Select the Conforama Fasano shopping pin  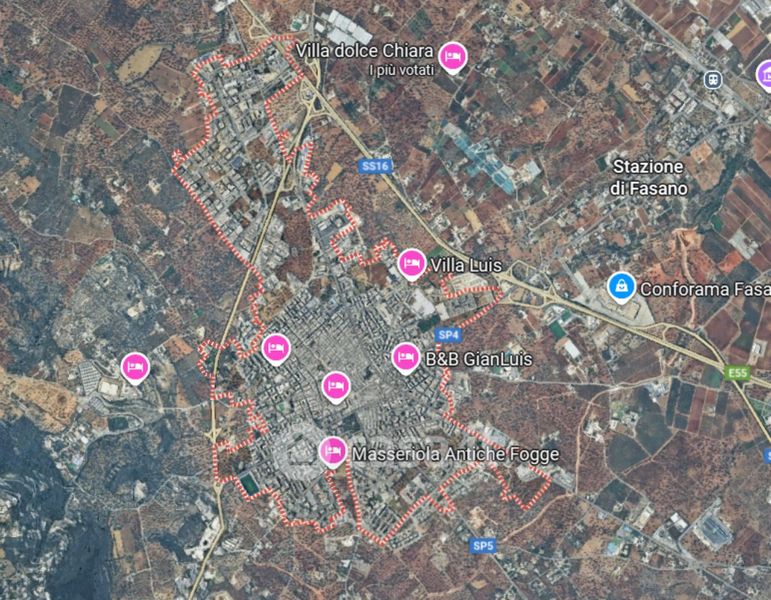click(x=622, y=287)
